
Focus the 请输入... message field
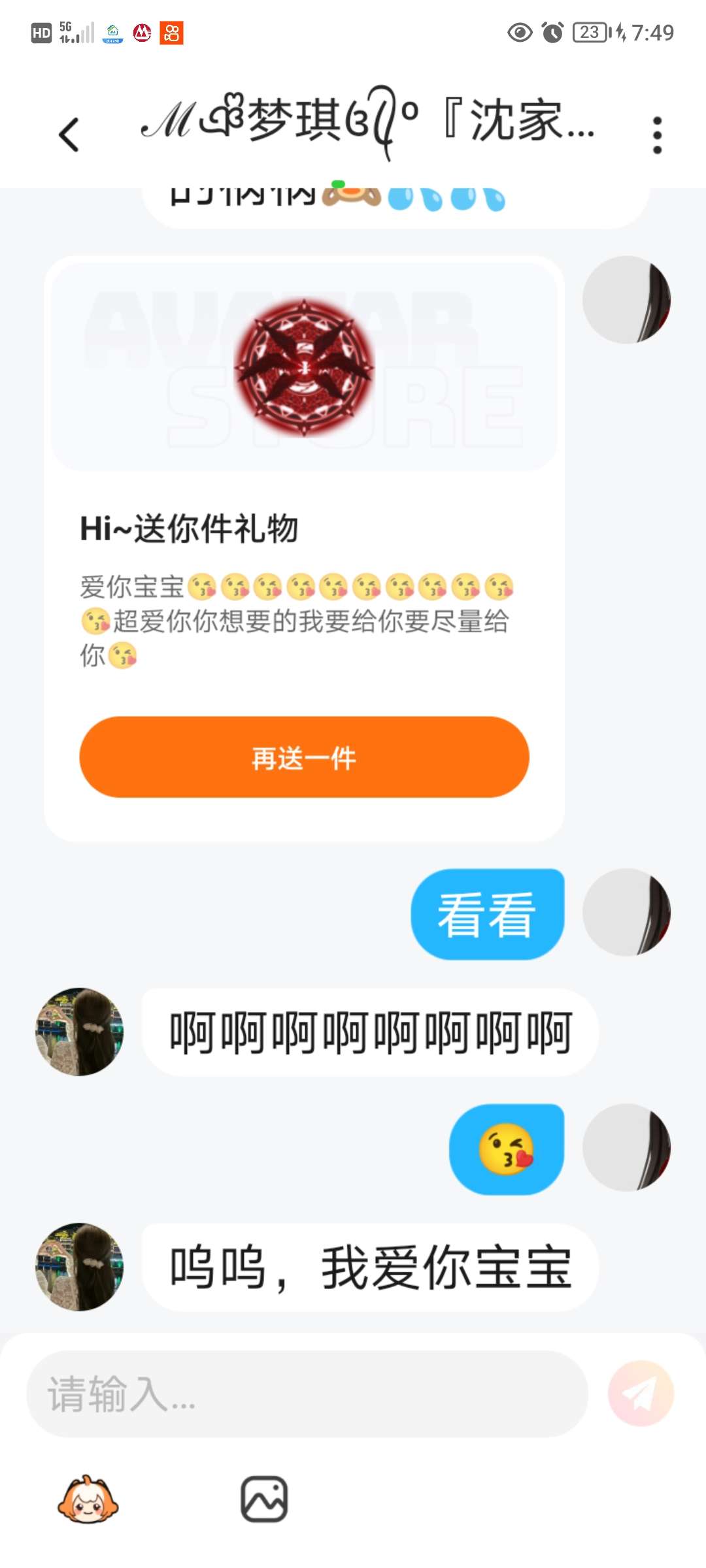[306, 1394]
